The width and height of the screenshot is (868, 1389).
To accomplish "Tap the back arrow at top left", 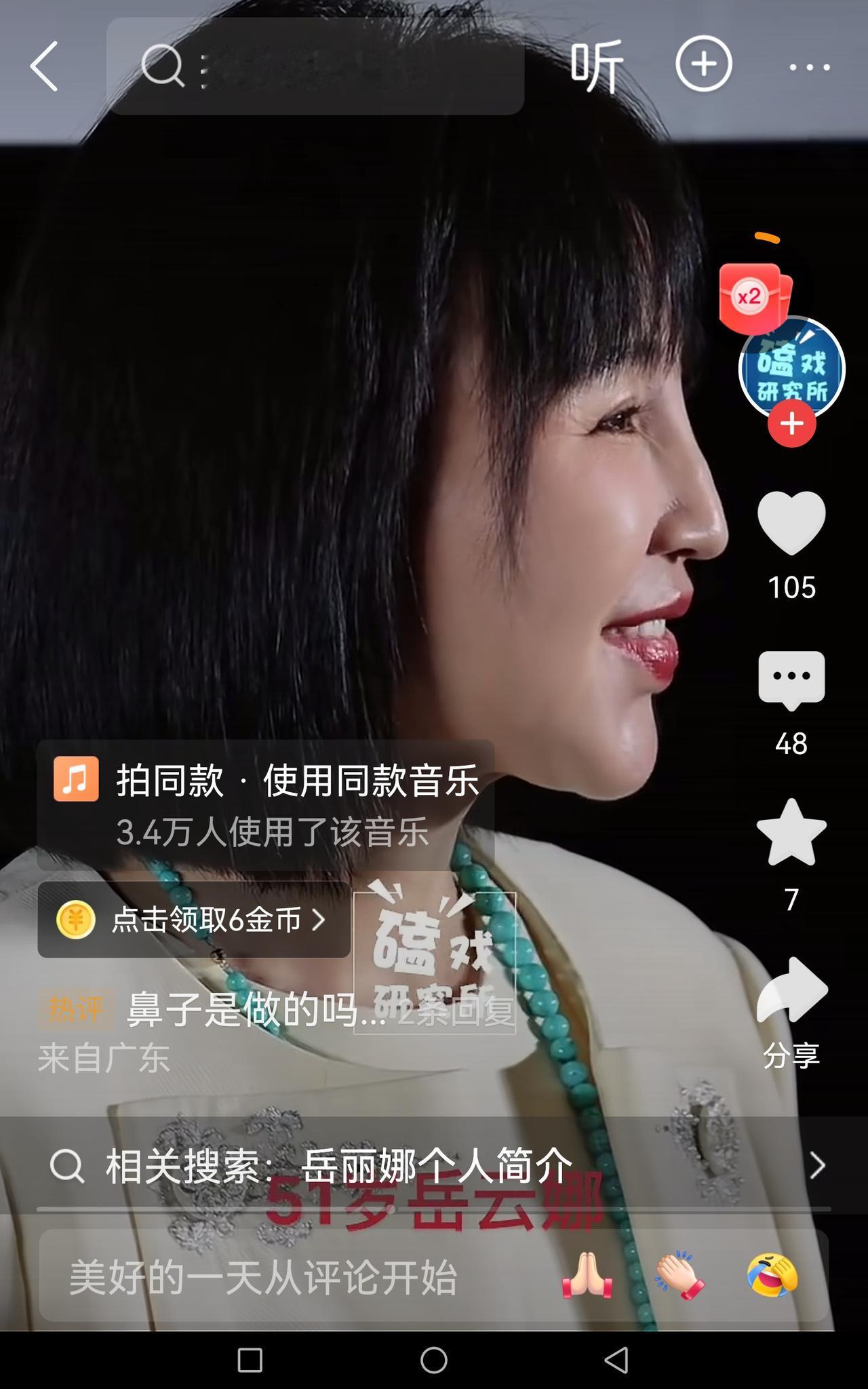I will click(x=45, y=66).
